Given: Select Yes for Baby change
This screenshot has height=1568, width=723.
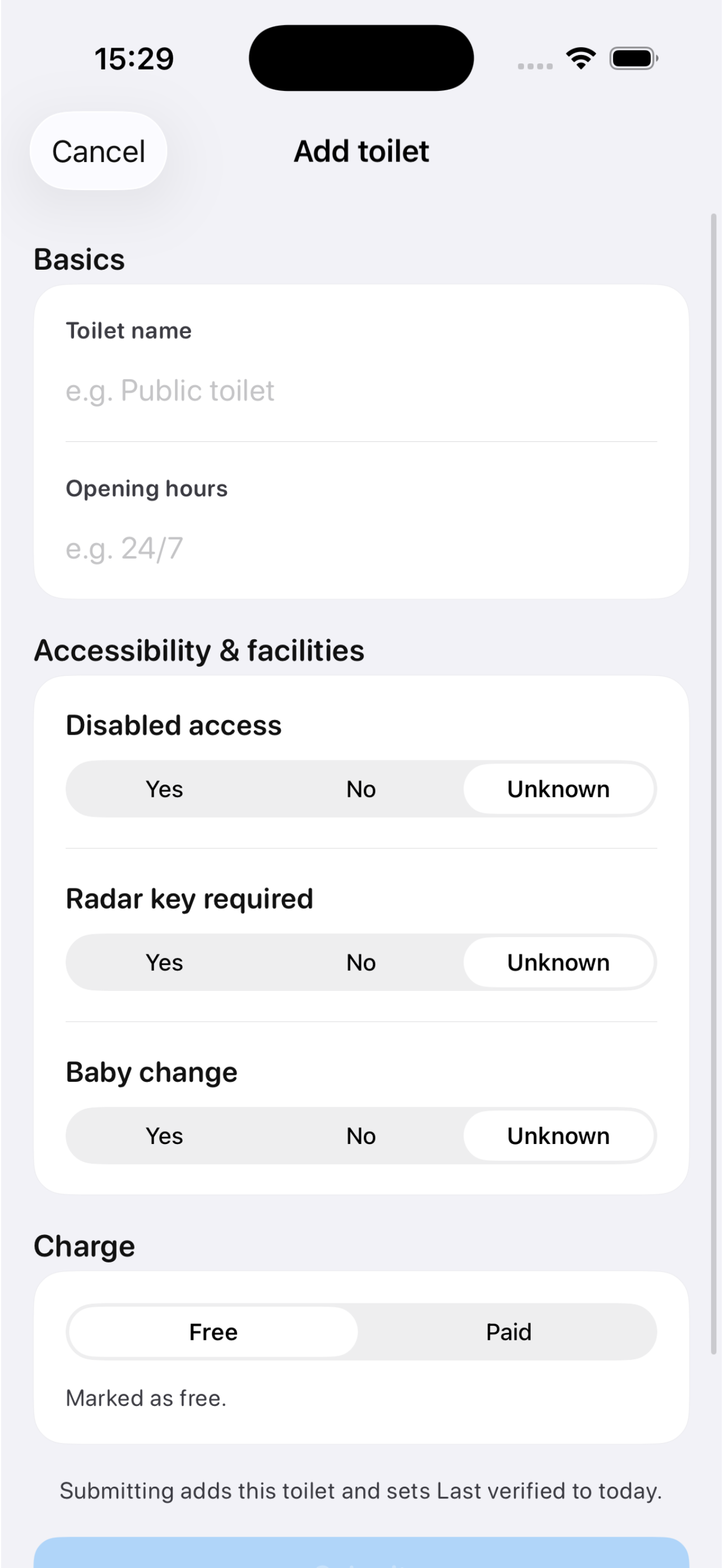Looking at the screenshot, I should [164, 1136].
